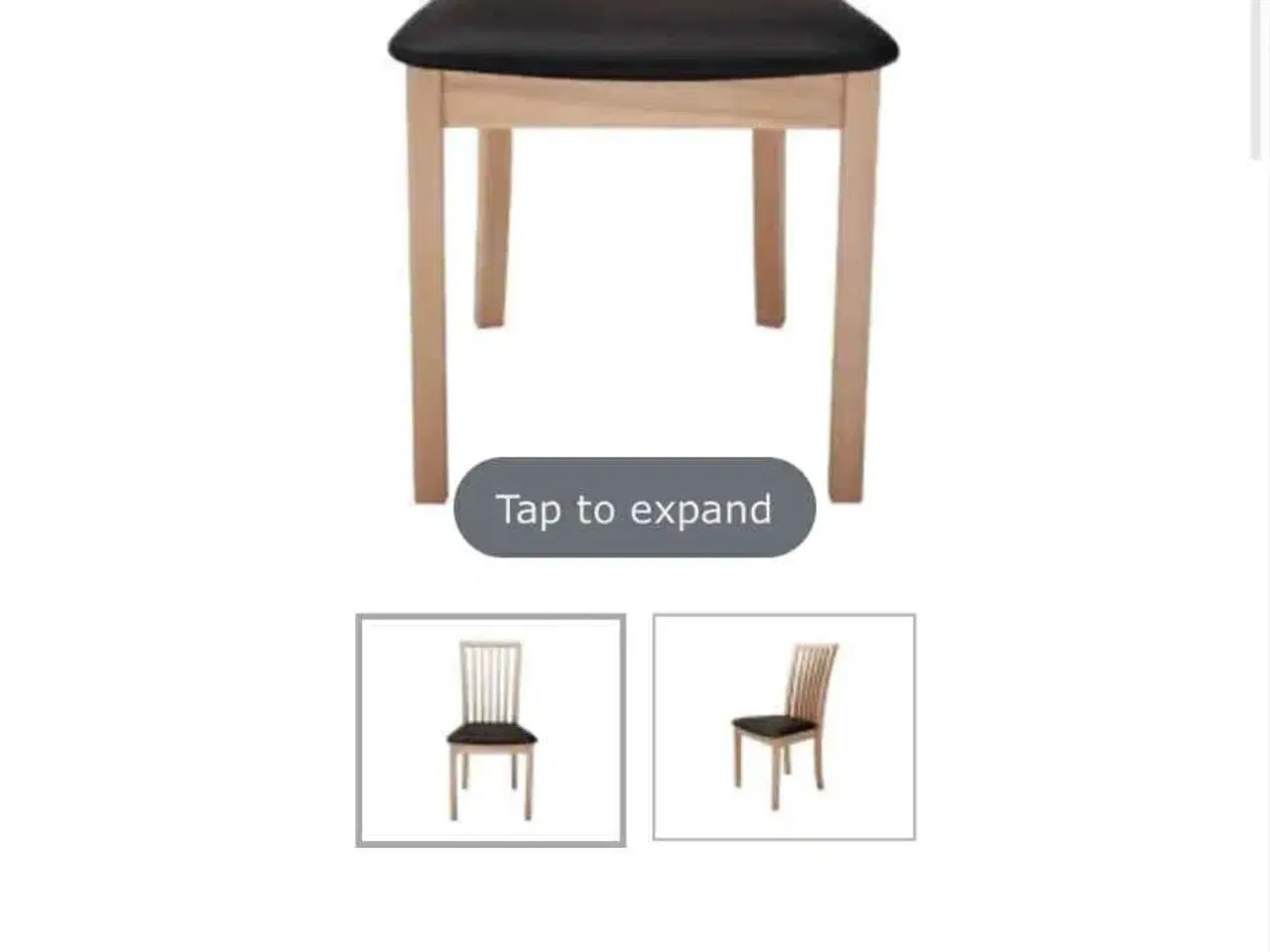The image size is (1270, 952).
Task: Show the angled side-view chair thumbnail
Action: (784, 727)
